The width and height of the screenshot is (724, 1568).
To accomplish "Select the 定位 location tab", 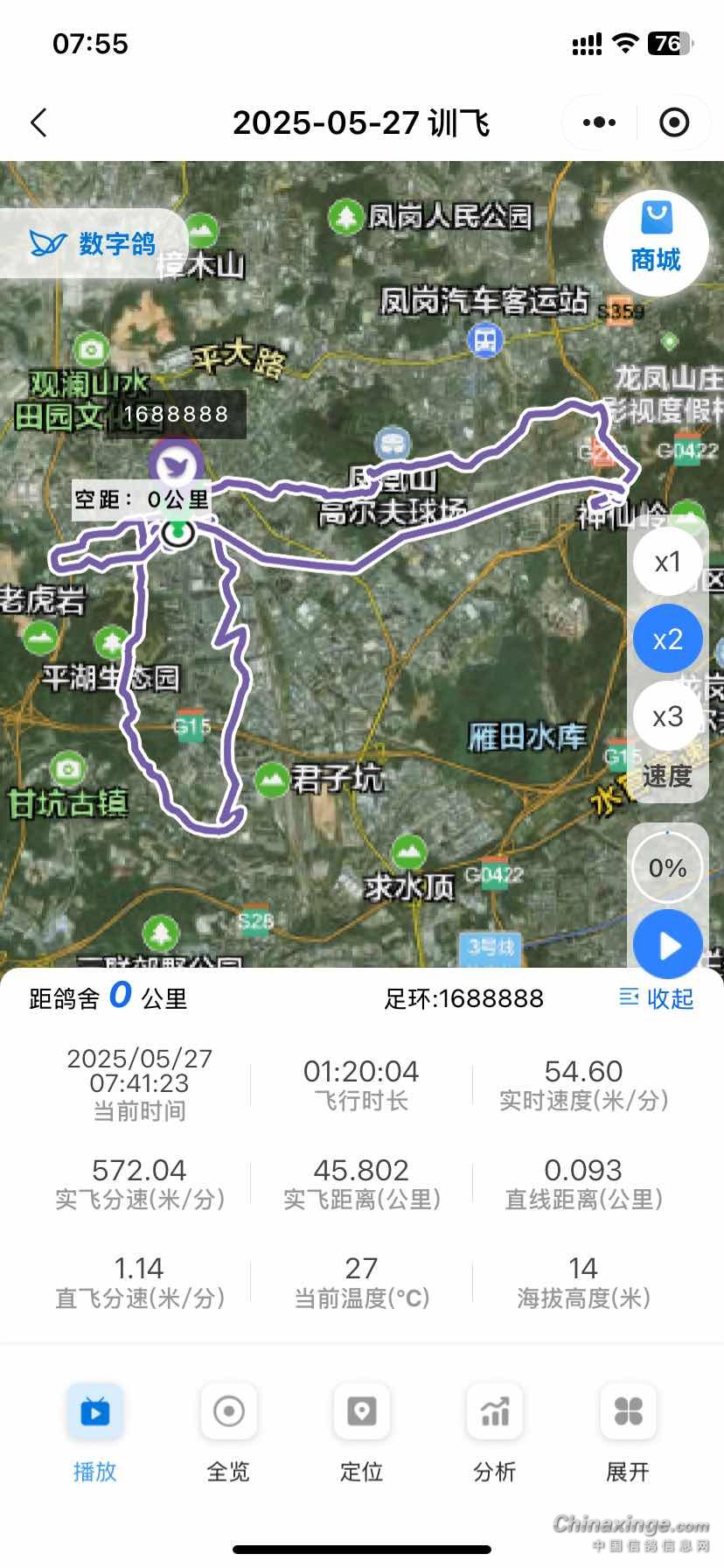I will point(361,1431).
